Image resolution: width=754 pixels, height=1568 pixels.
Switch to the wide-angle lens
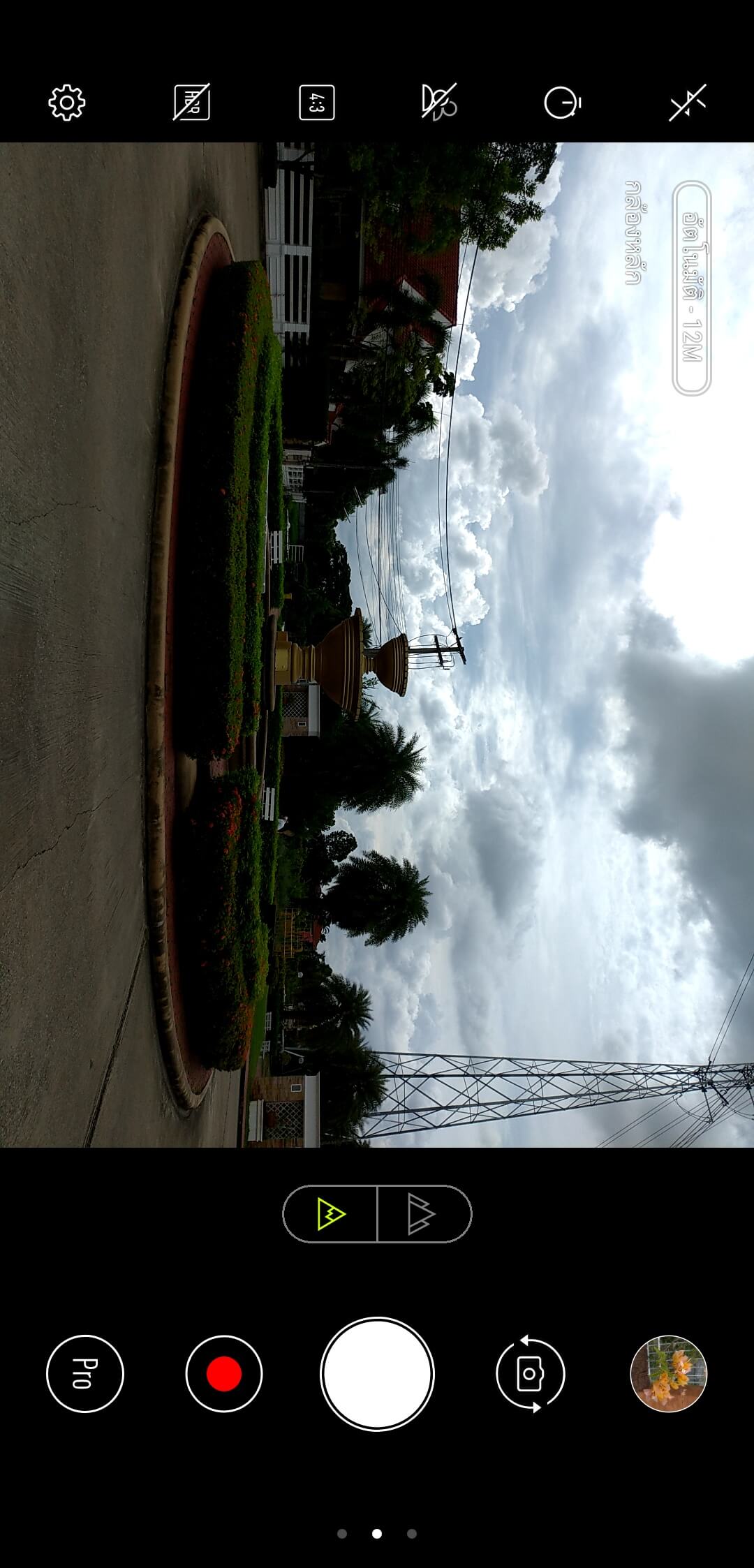pos(424,1213)
